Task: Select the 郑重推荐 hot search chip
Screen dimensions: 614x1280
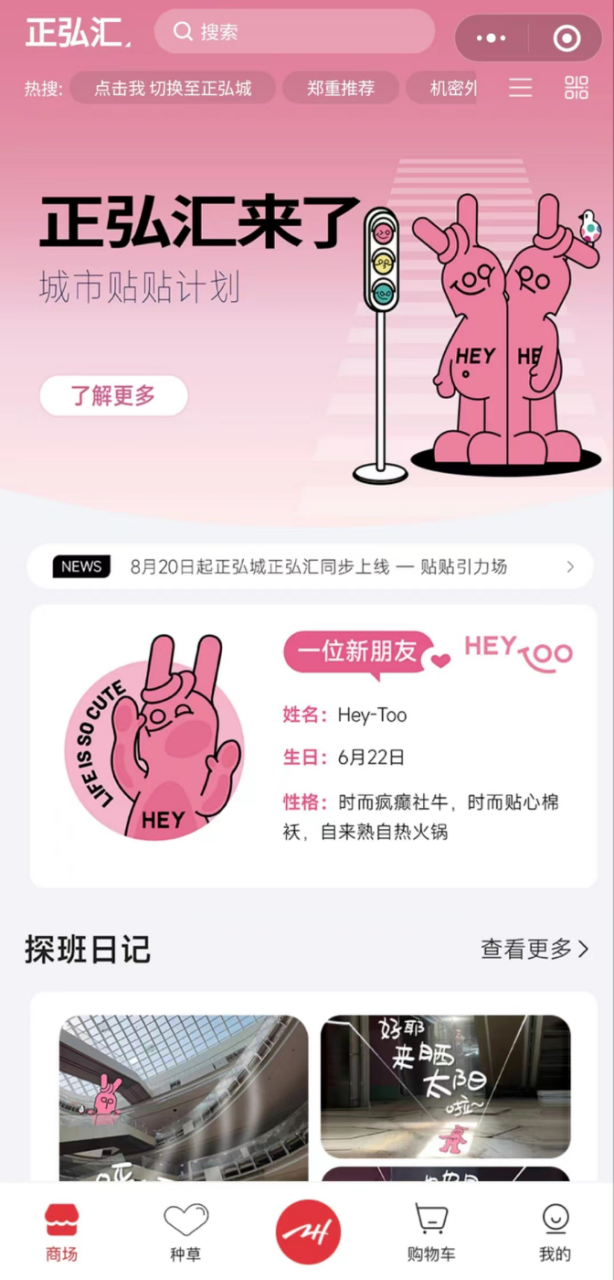Action: [x=340, y=88]
